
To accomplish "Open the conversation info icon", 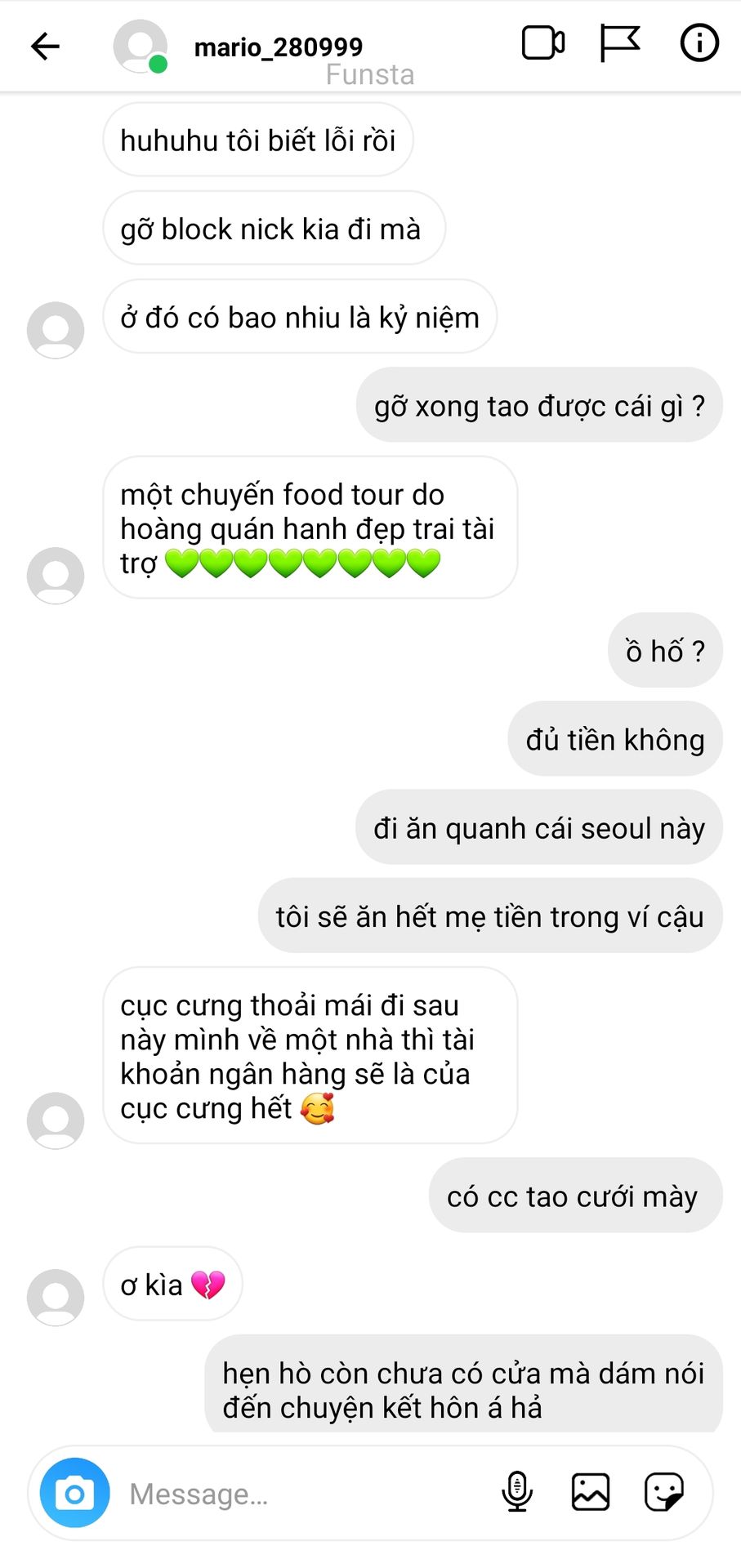I will click(x=699, y=43).
